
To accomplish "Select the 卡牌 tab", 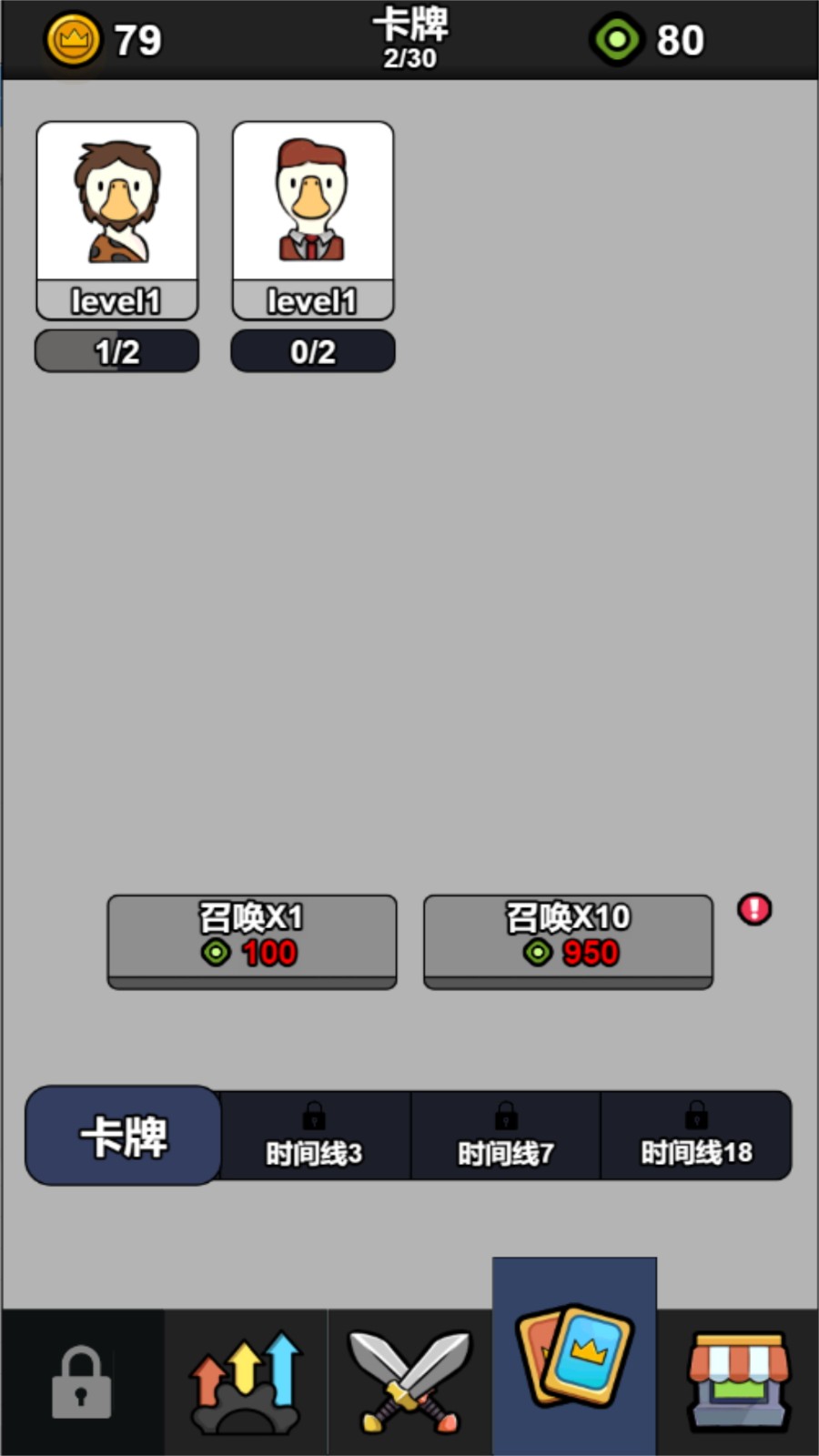I will pos(124,1136).
